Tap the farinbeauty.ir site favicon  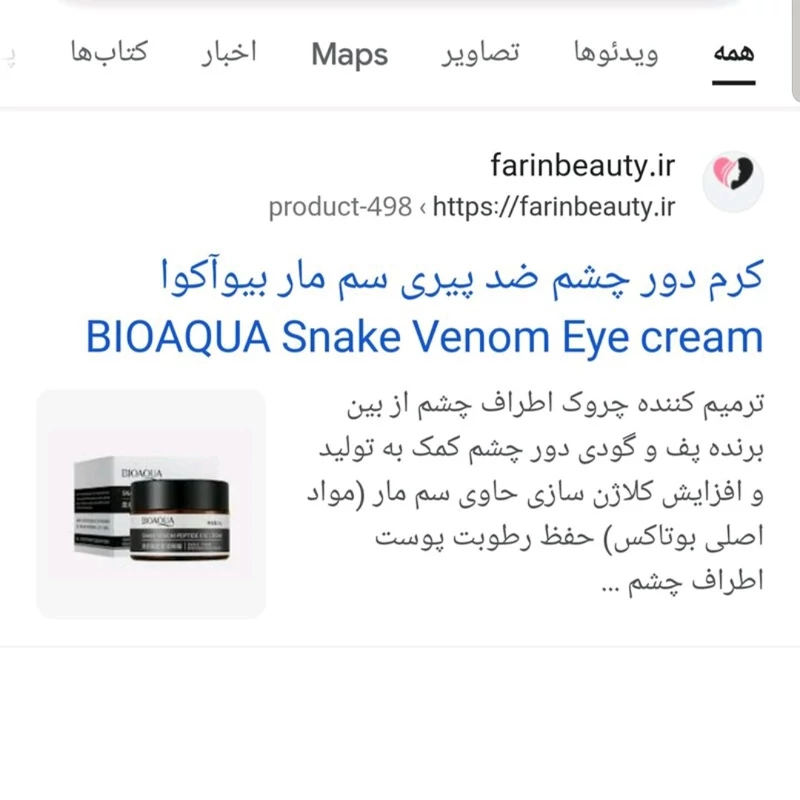pyautogui.click(x=734, y=182)
